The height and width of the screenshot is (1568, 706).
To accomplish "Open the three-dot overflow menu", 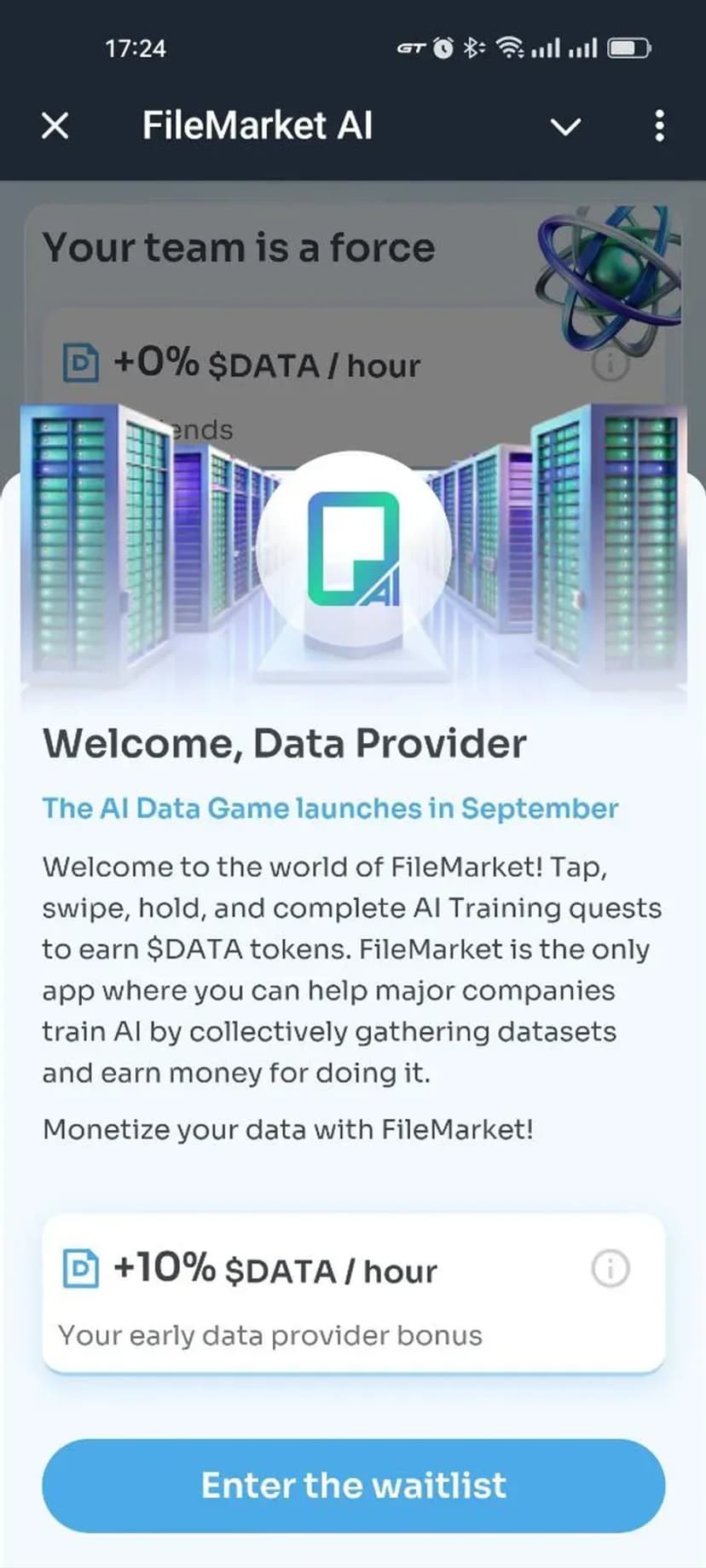I will click(659, 126).
